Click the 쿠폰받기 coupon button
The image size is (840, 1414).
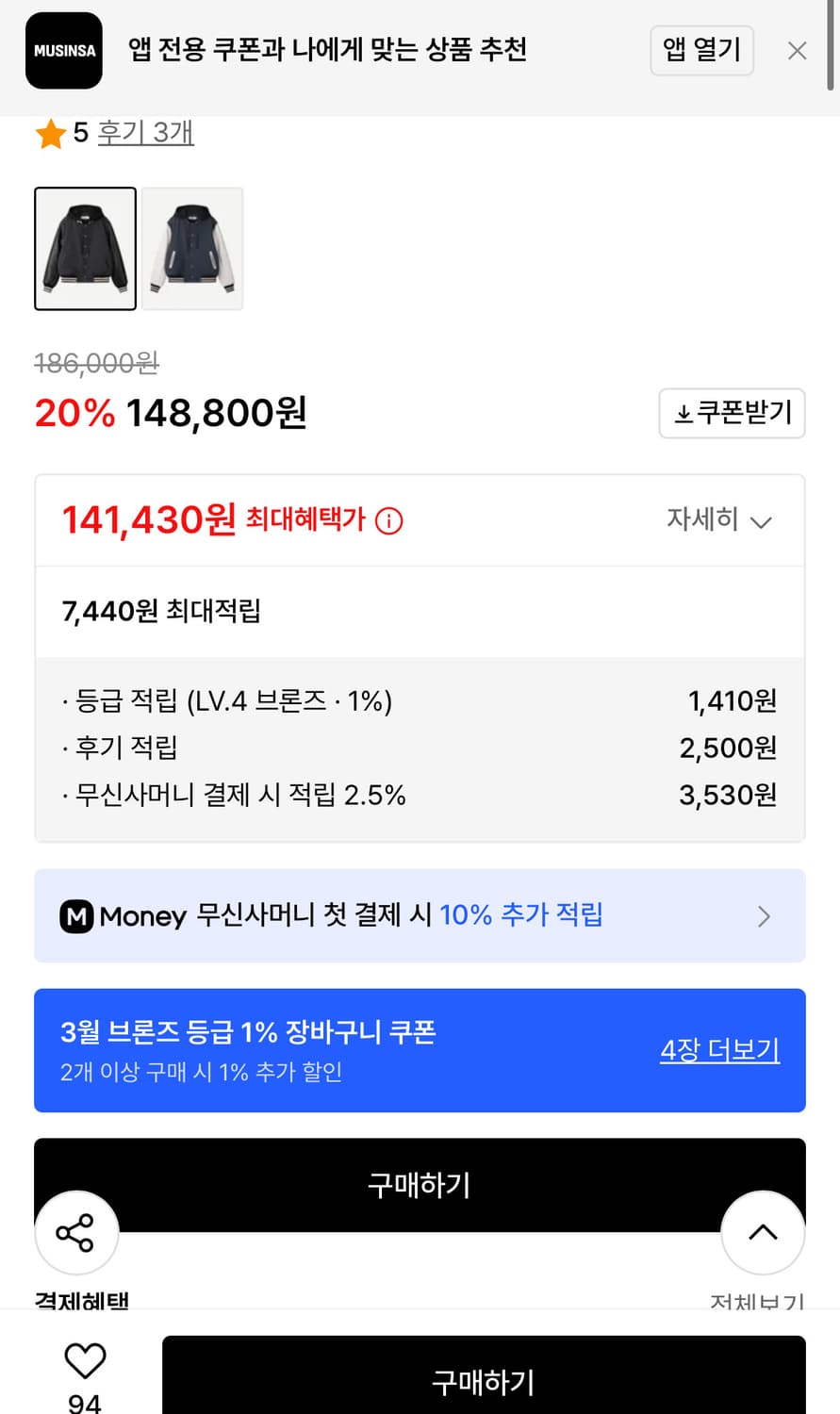(x=733, y=413)
